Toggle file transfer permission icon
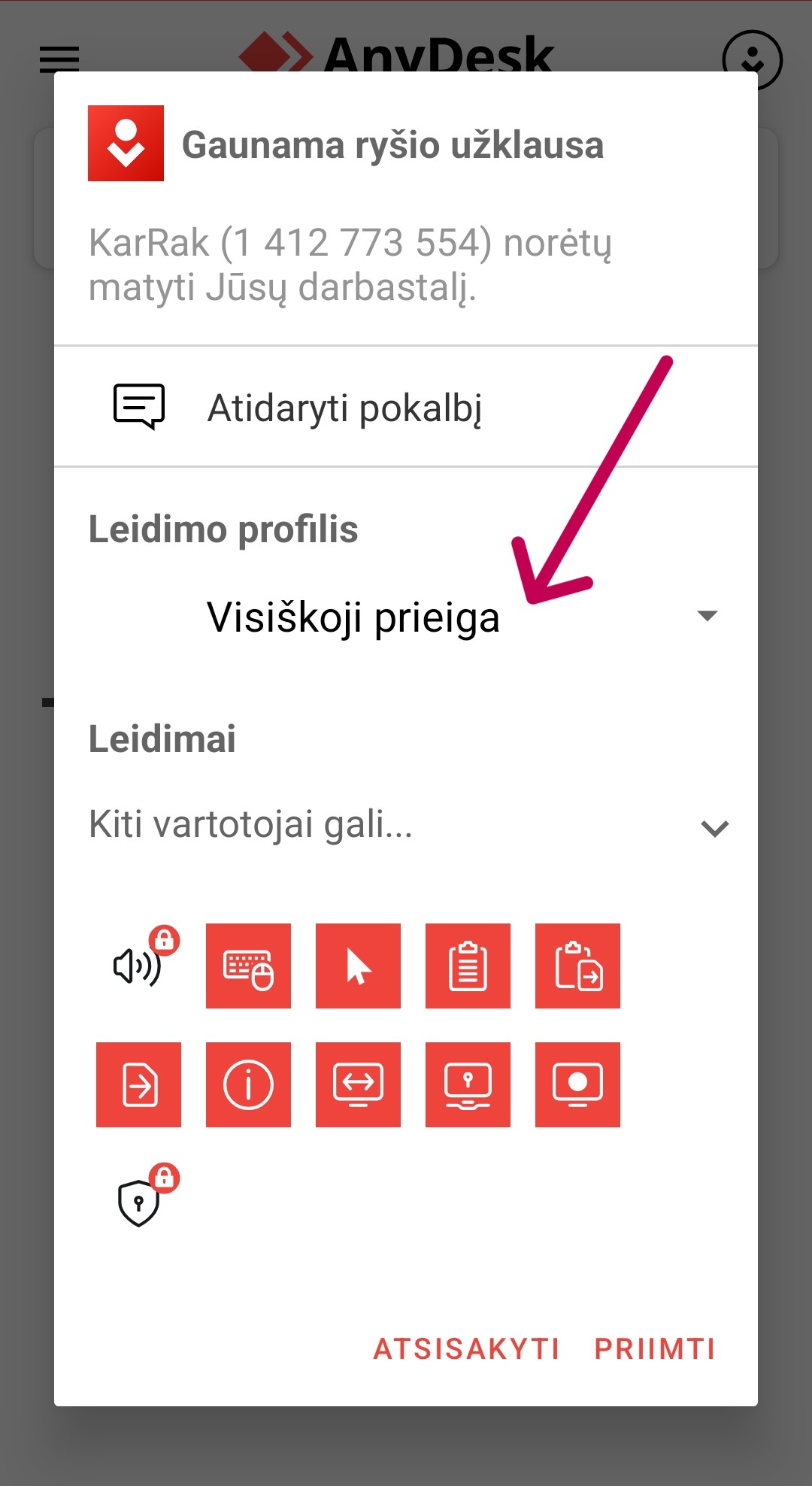The image size is (812, 1486). [x=138, y=1084]
